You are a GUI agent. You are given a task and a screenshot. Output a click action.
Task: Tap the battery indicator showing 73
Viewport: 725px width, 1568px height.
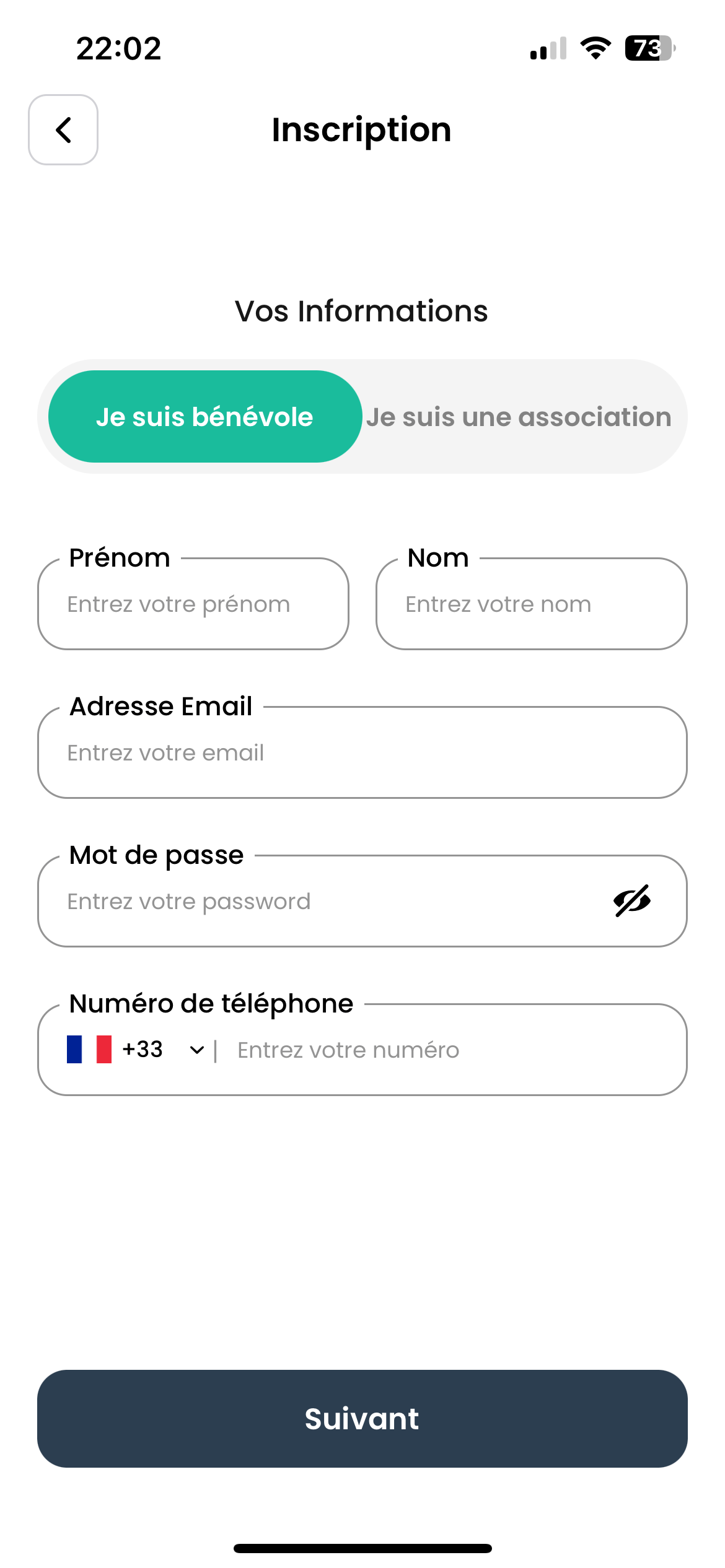649,49
